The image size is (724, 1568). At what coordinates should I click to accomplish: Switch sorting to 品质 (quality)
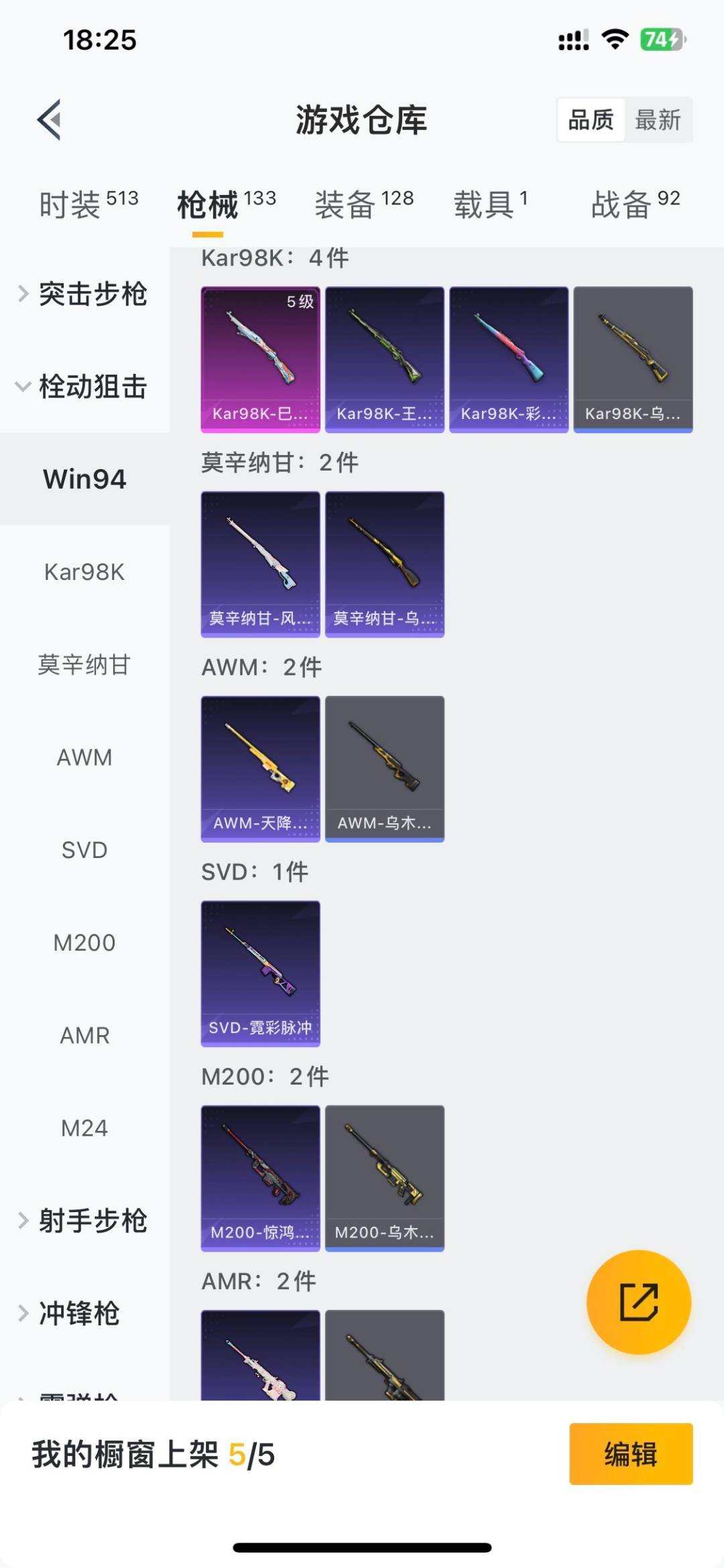click(x=590, y=121)
